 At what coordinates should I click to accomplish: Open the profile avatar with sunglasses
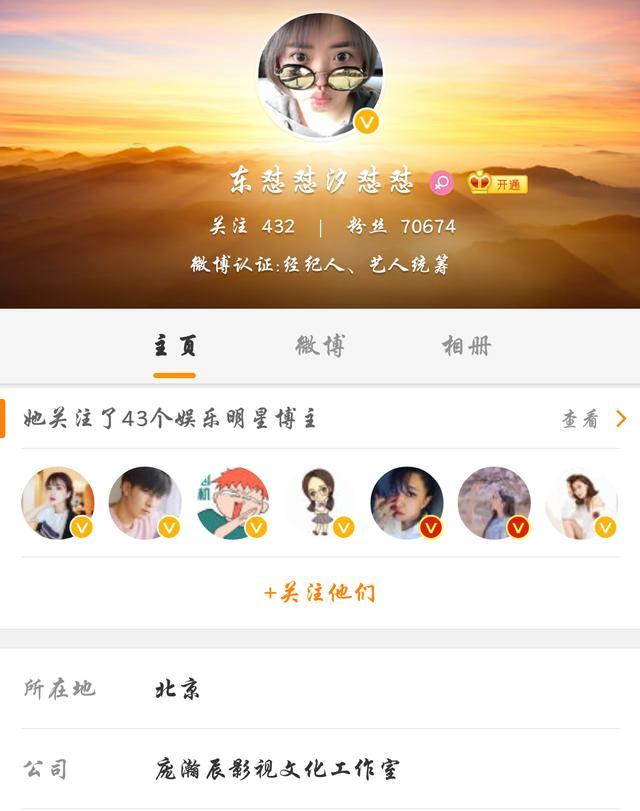(320, 76)
